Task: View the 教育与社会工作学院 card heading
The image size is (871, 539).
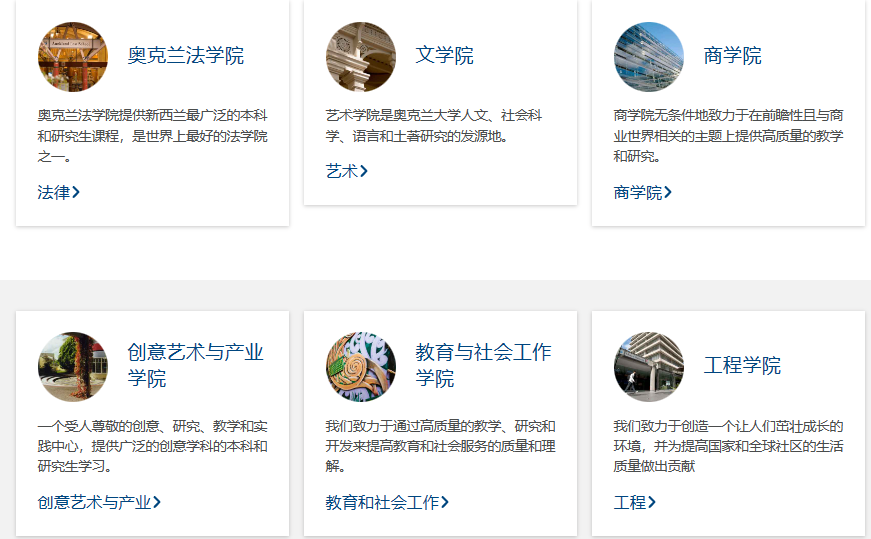Action: tap(483, 366)
